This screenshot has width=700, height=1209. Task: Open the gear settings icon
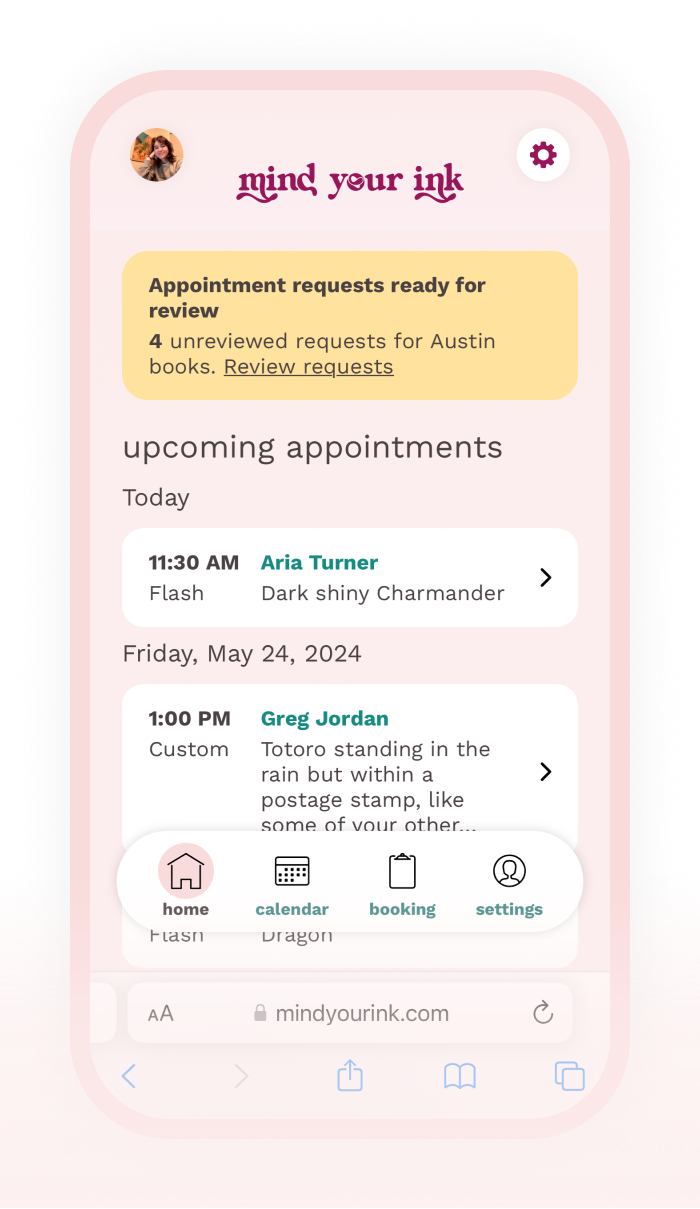[543, 155]
